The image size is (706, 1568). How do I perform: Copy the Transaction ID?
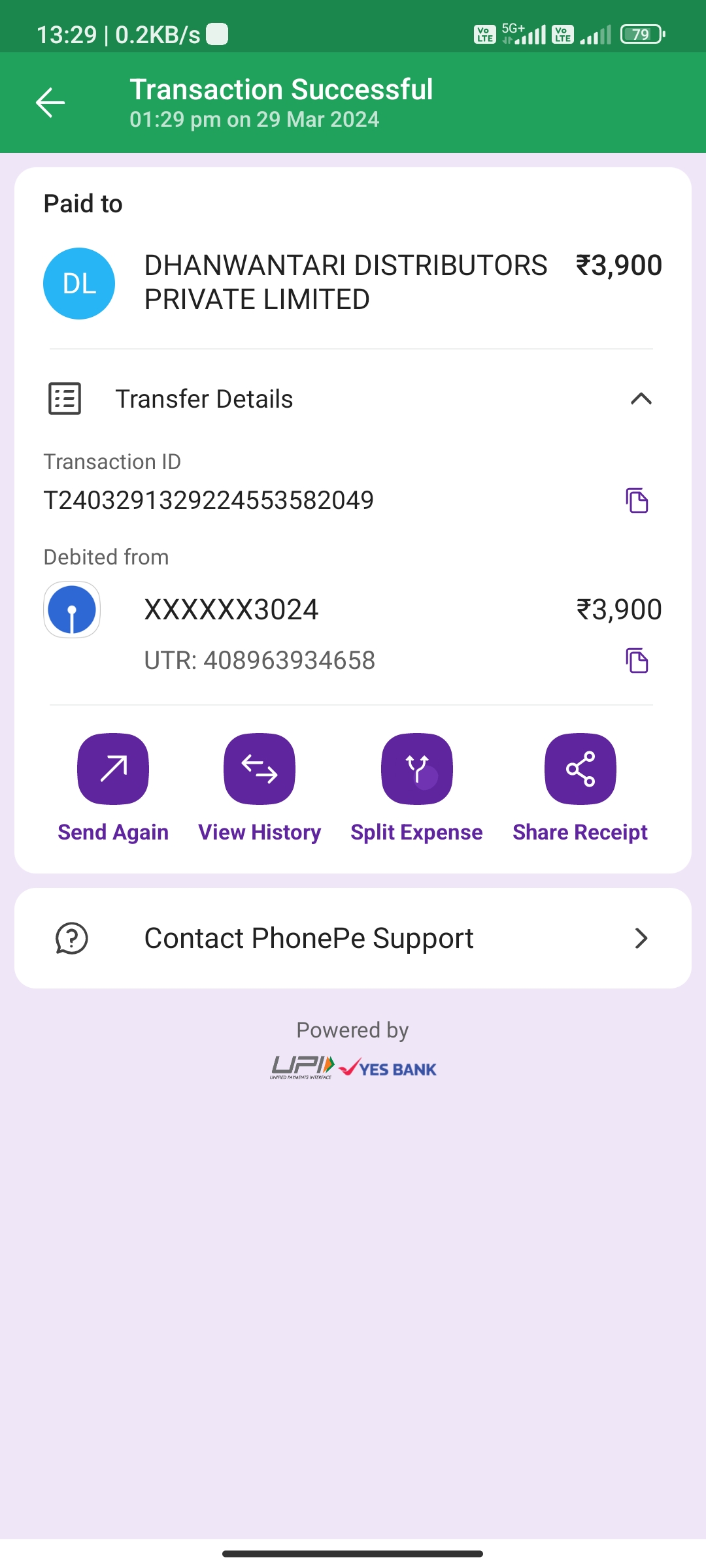tap(637, 500)
